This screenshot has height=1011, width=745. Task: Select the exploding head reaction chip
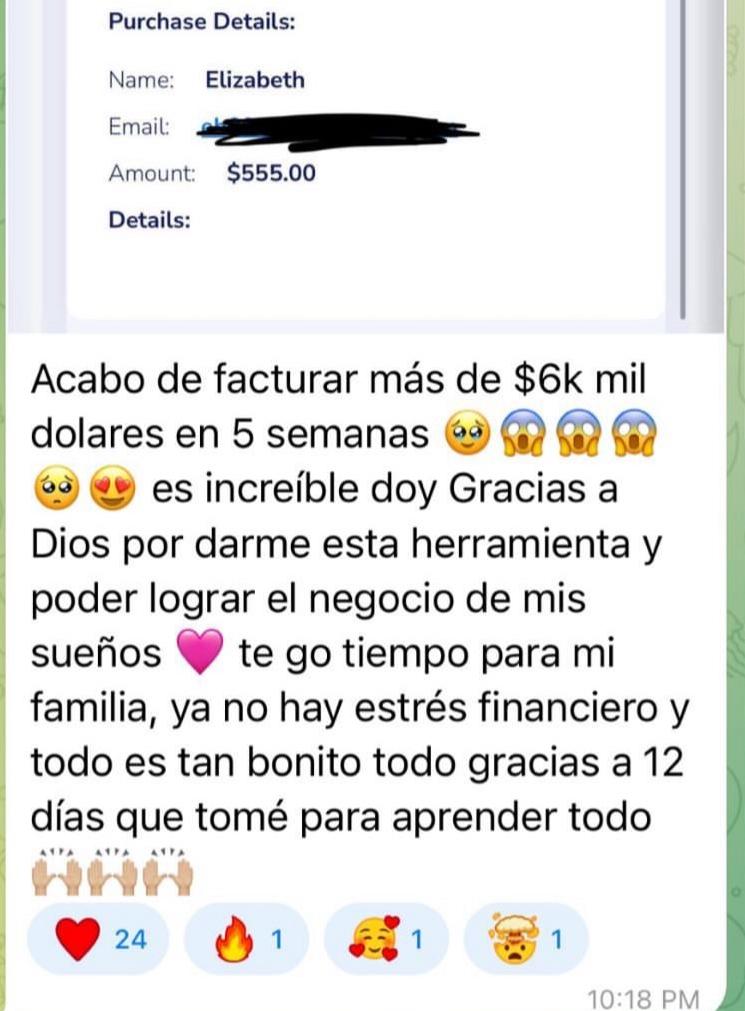[526, 939]
